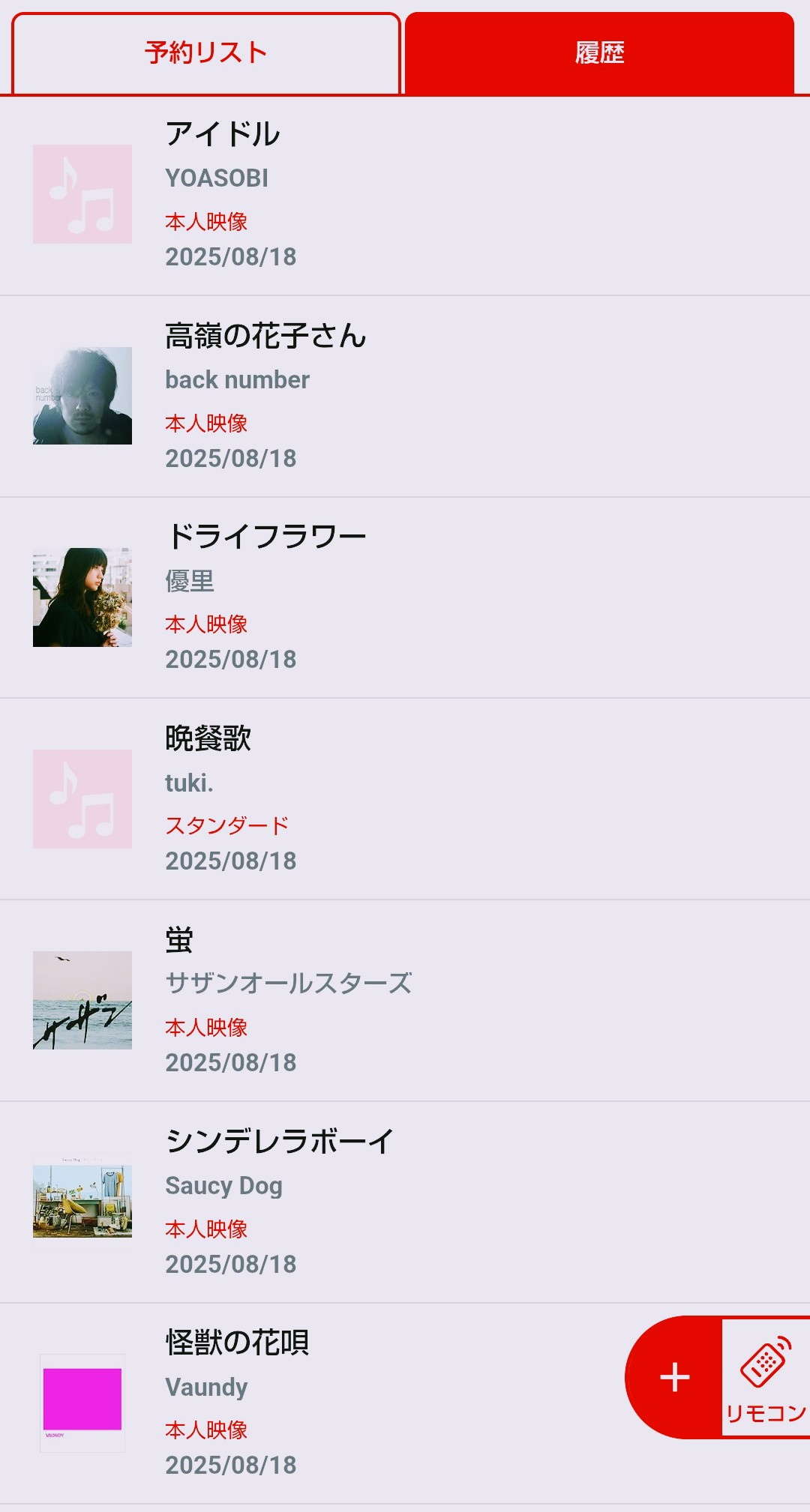The height and width of the screenshot is (1512, 810).
Task: Choose the song 晩餐歌 by tuki.
Action: click(x=405, y=799)
